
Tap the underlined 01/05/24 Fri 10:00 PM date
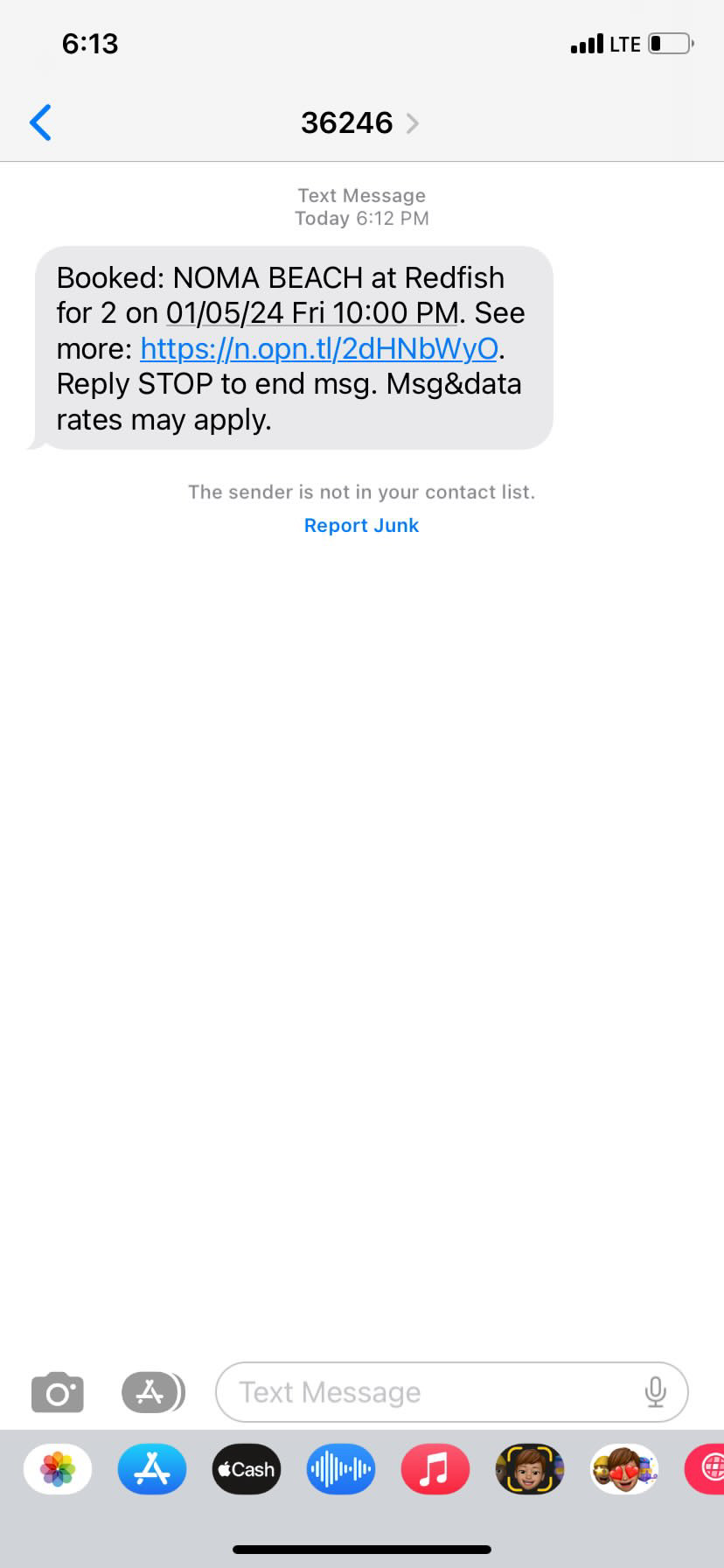[312, 313]
